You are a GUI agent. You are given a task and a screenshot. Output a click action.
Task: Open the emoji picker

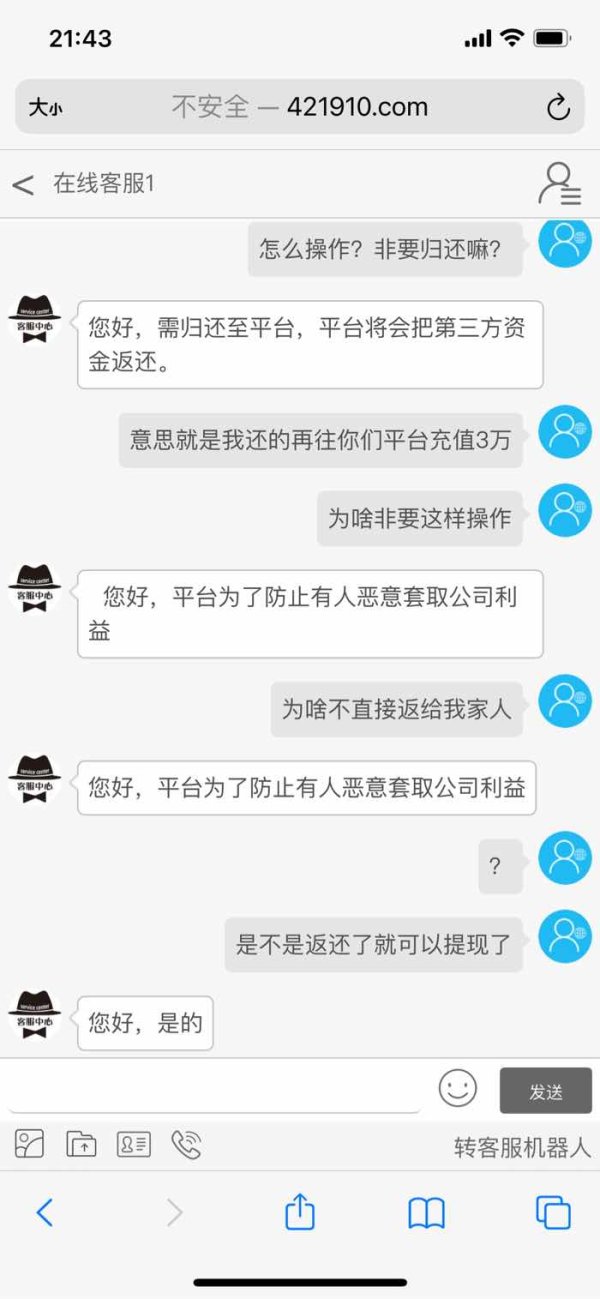[x=458, y=1088]
